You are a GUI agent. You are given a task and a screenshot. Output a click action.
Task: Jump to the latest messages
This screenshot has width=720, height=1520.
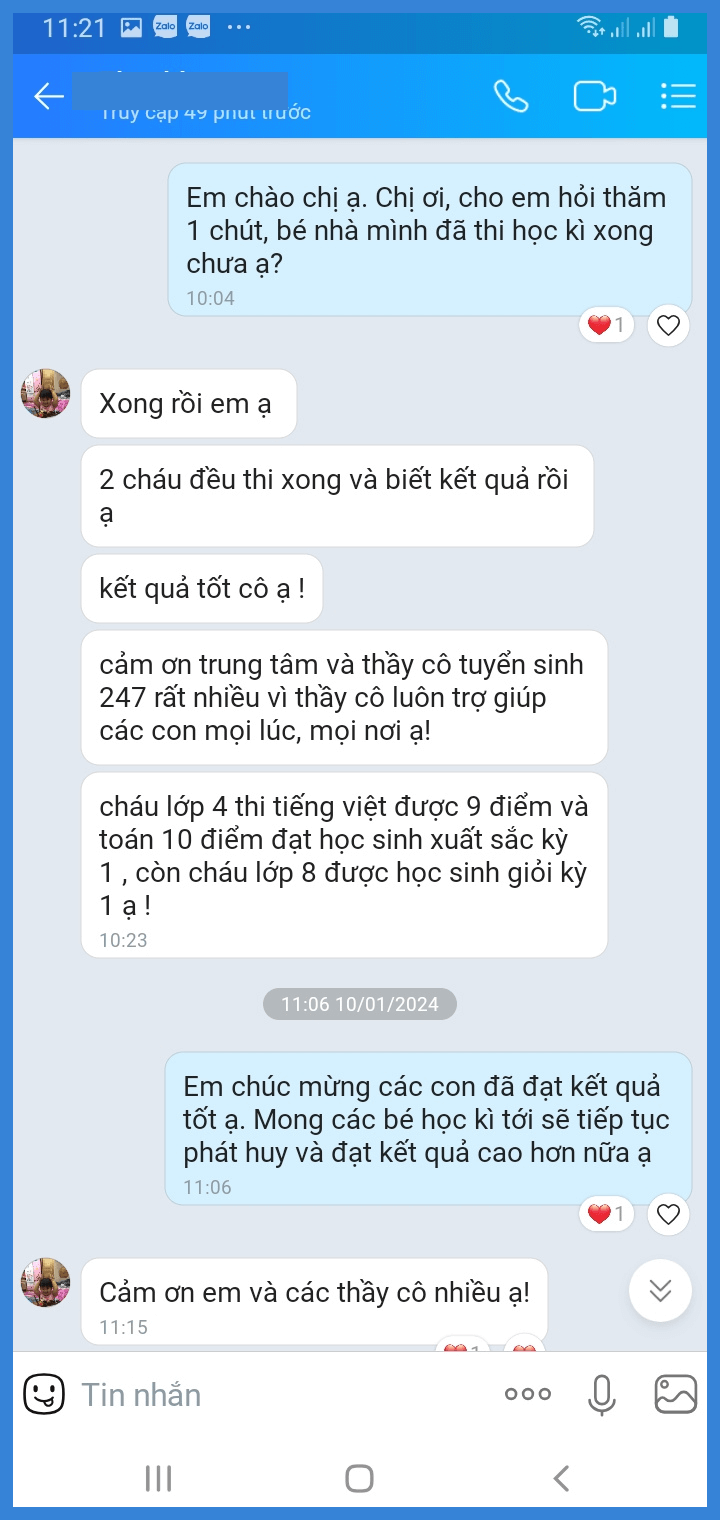pos(660,1290)
